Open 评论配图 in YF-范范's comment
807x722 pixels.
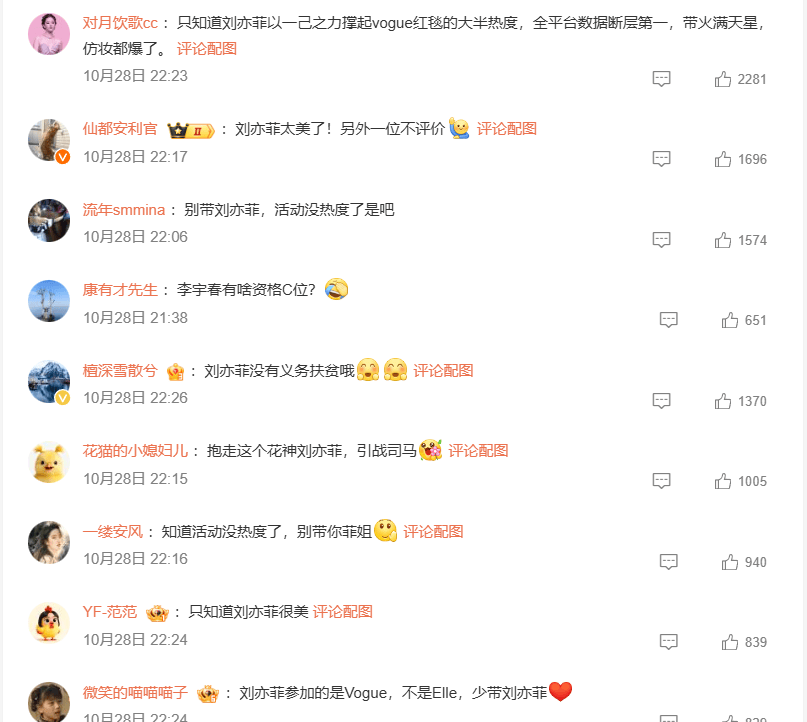click(x=343, y=612)
